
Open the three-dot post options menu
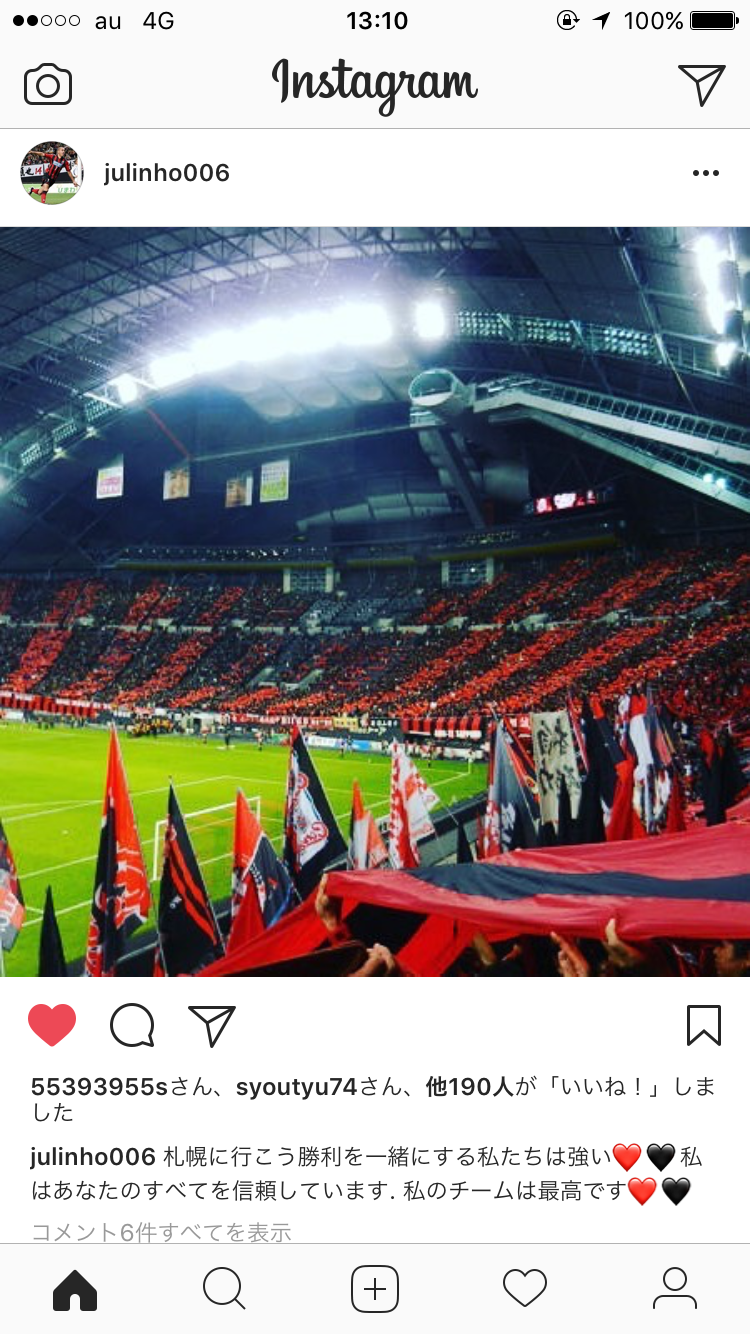click(x=705, y=173)
